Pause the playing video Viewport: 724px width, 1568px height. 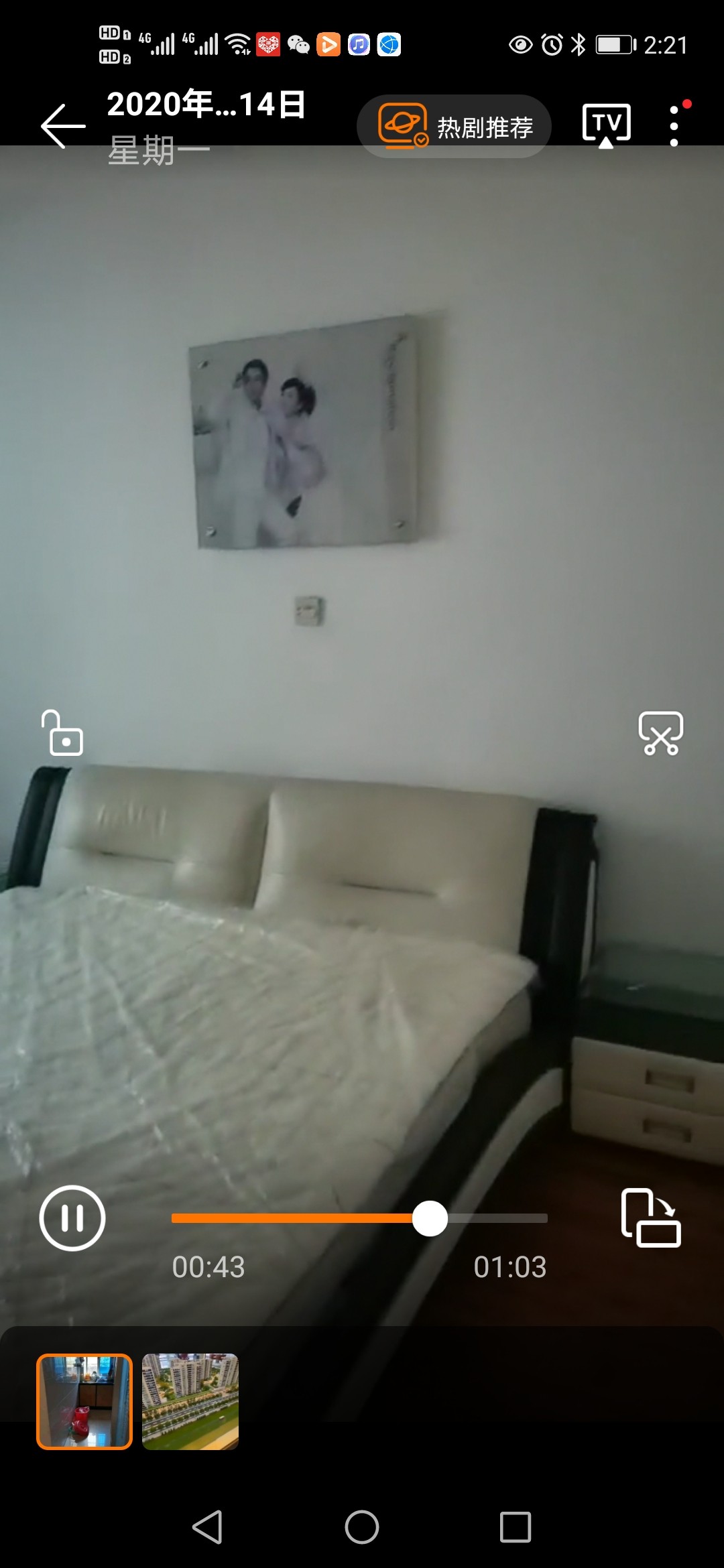click(72, 1218)
